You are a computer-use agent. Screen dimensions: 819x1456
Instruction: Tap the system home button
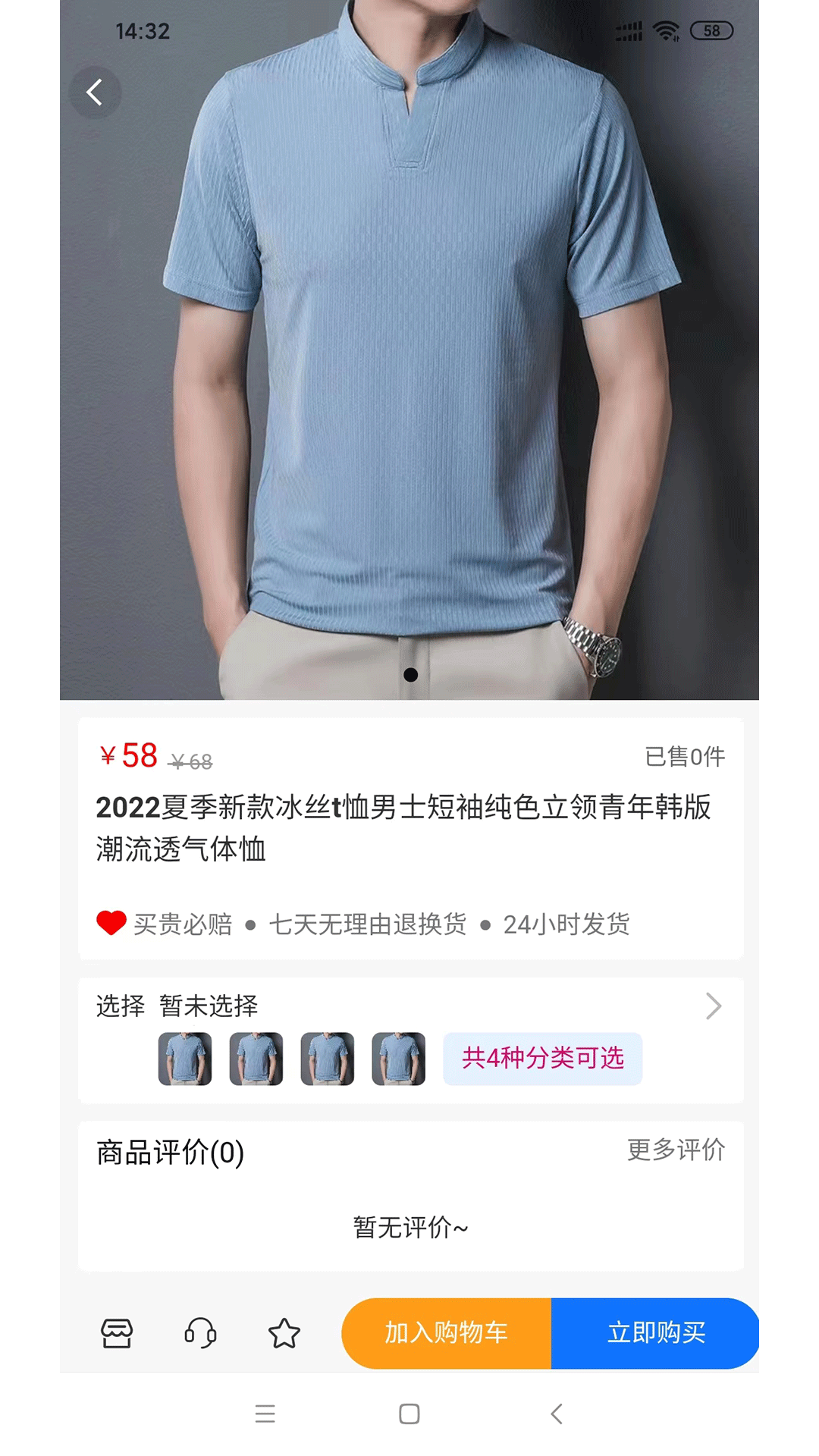pos(409,1414)
